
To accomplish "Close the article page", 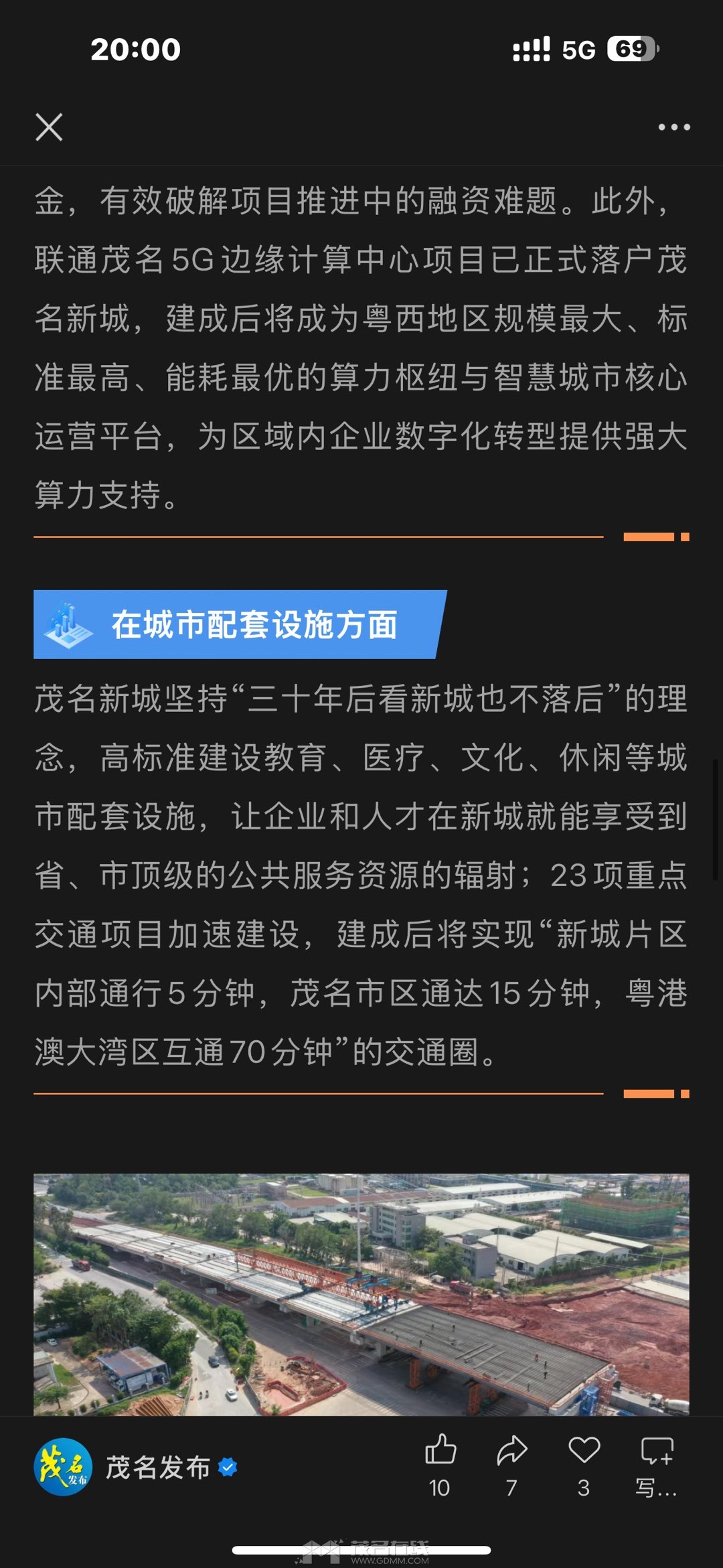I will click(x=49, y=127).
